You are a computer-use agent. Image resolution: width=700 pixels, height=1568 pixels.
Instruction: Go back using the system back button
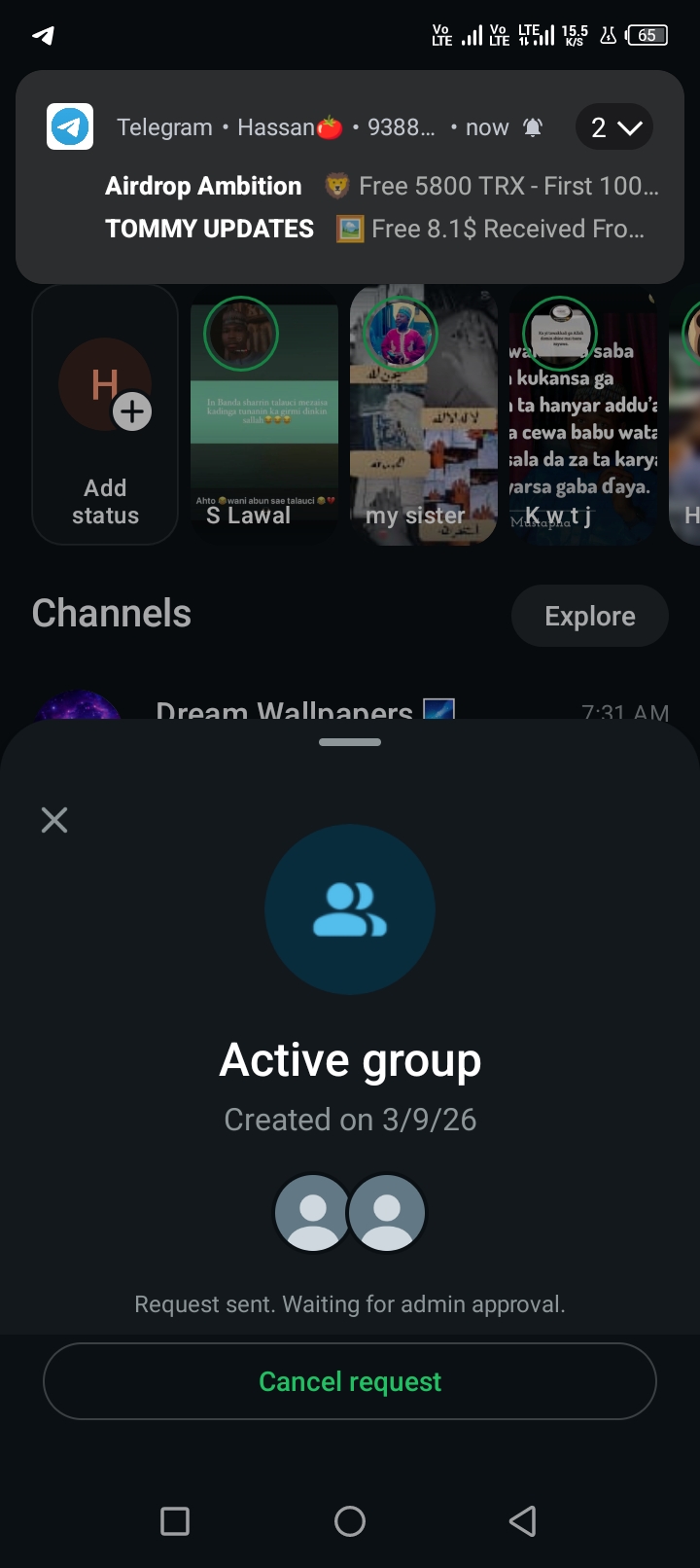click(523, 1520)
